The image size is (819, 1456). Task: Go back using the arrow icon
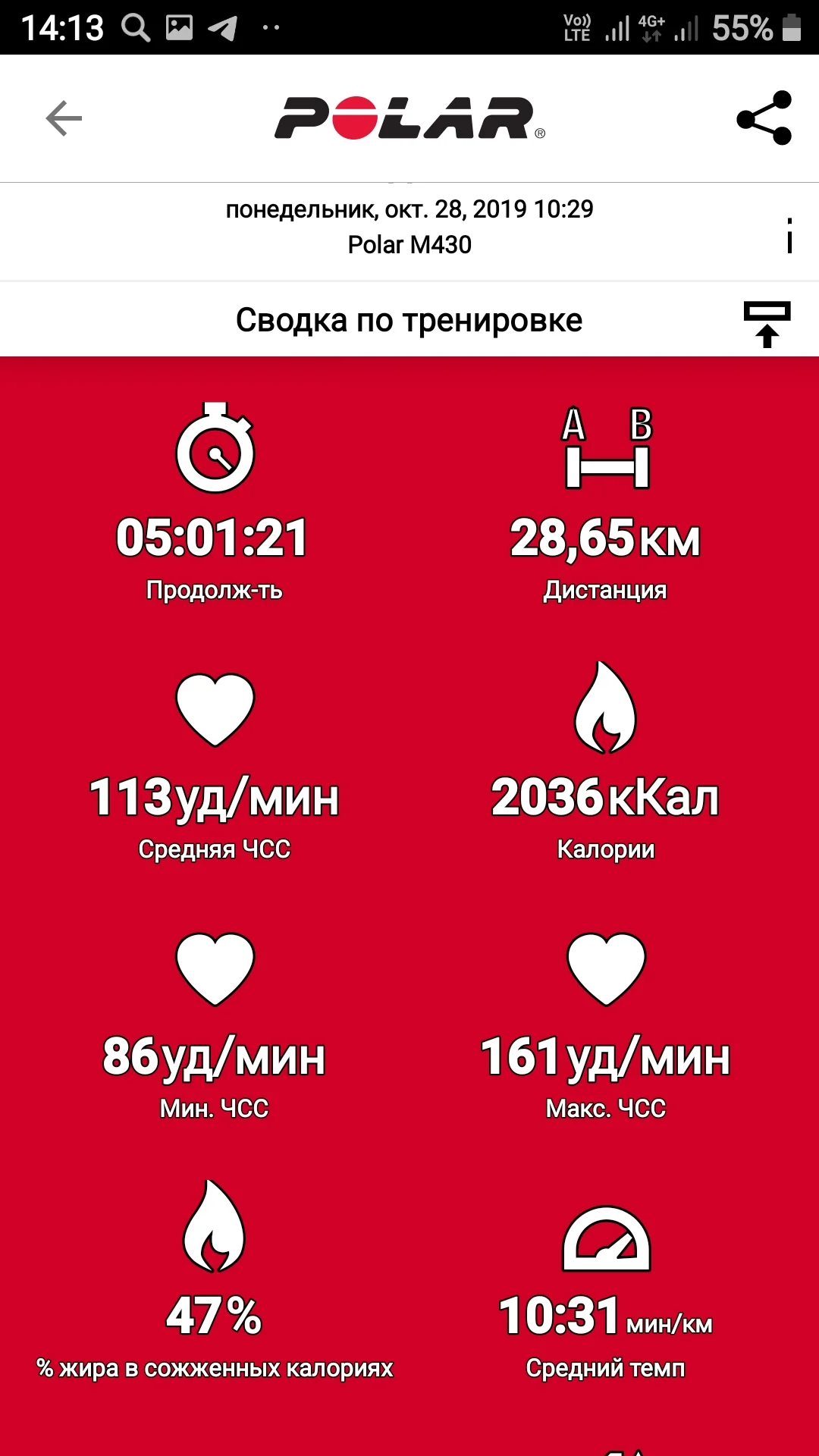coord(64,118)
